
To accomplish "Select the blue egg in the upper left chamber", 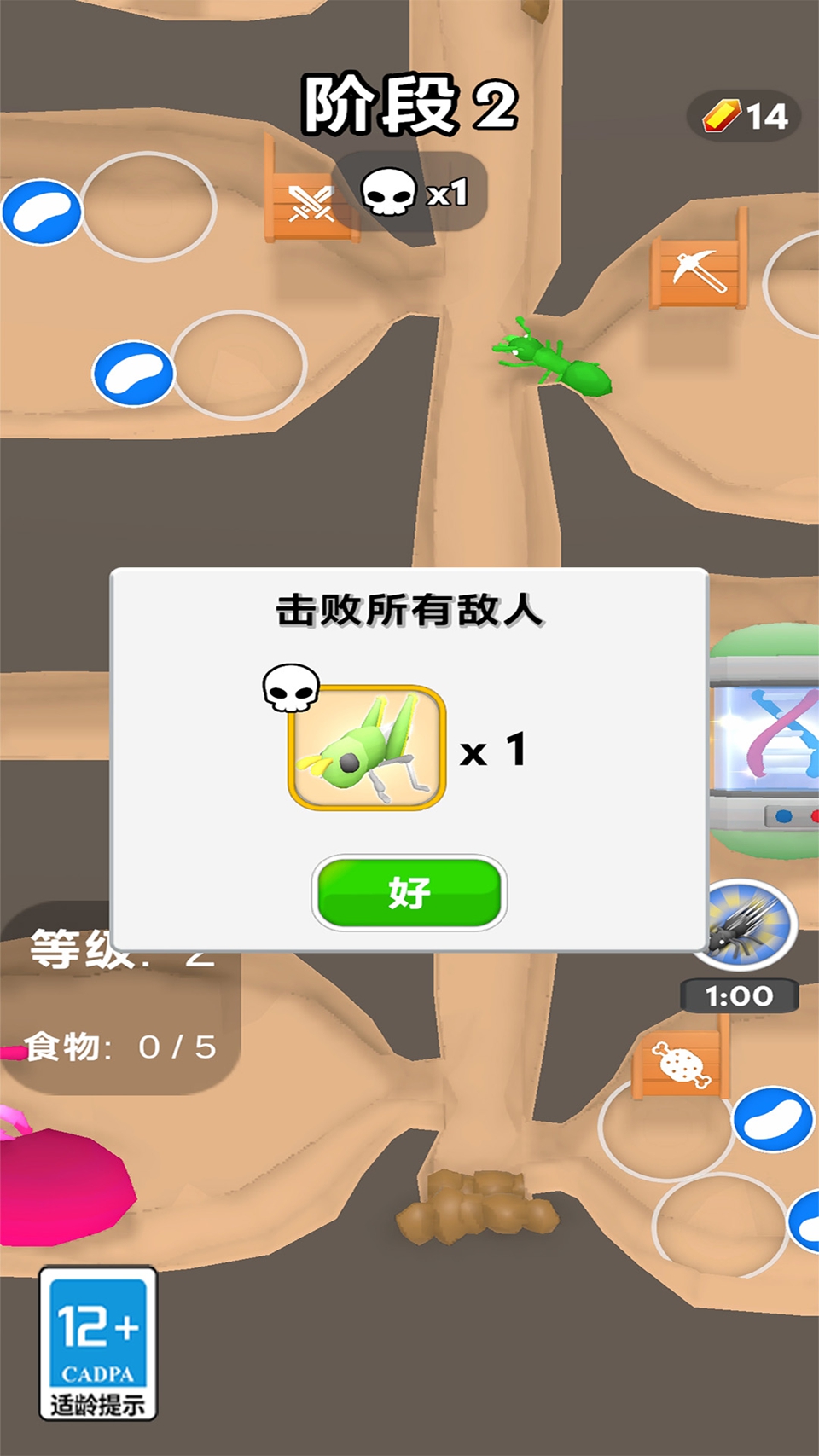I will [43, 213].
